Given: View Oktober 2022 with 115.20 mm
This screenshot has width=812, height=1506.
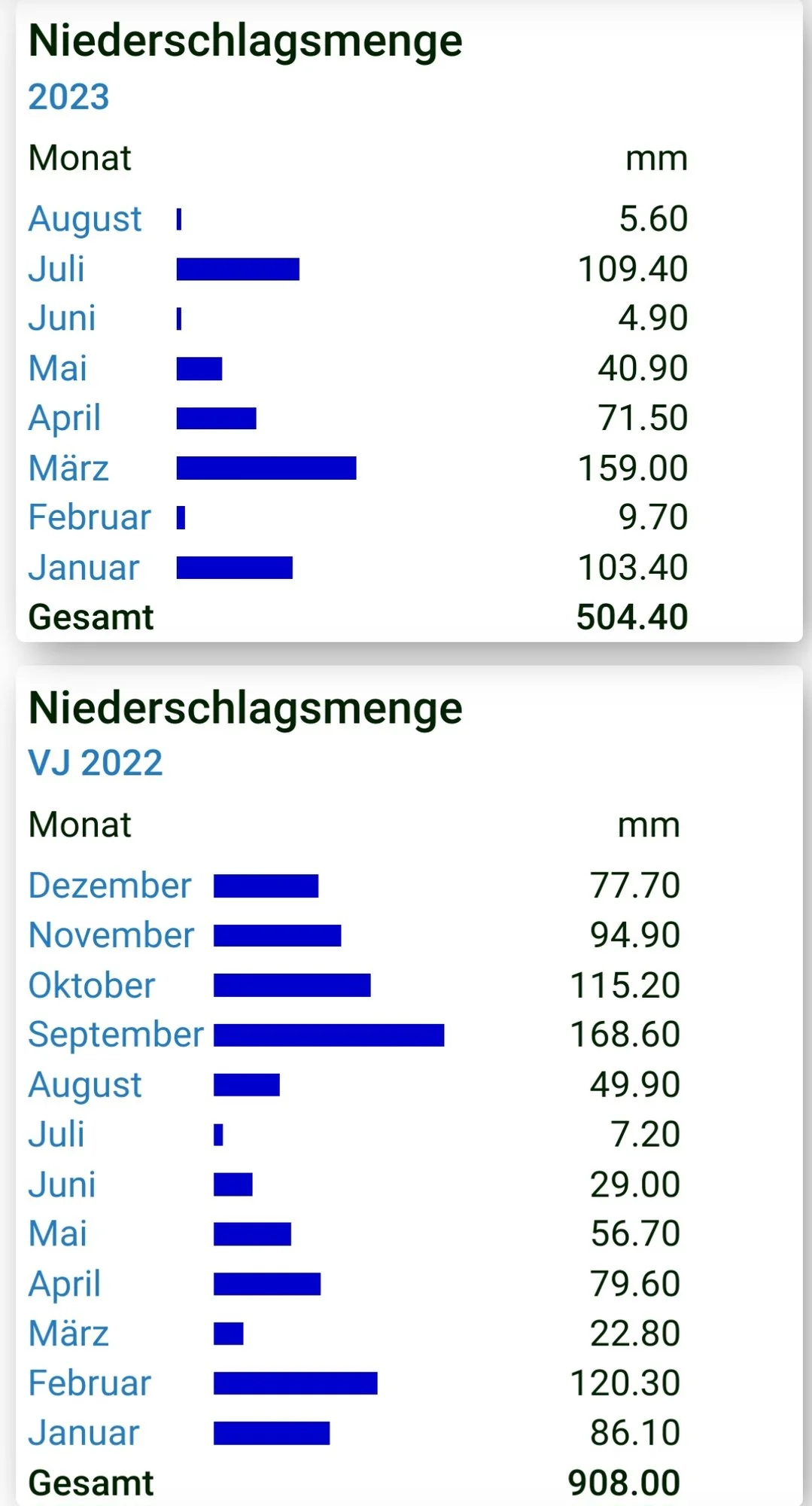Looking at the screenshot, I should [92, 985].
